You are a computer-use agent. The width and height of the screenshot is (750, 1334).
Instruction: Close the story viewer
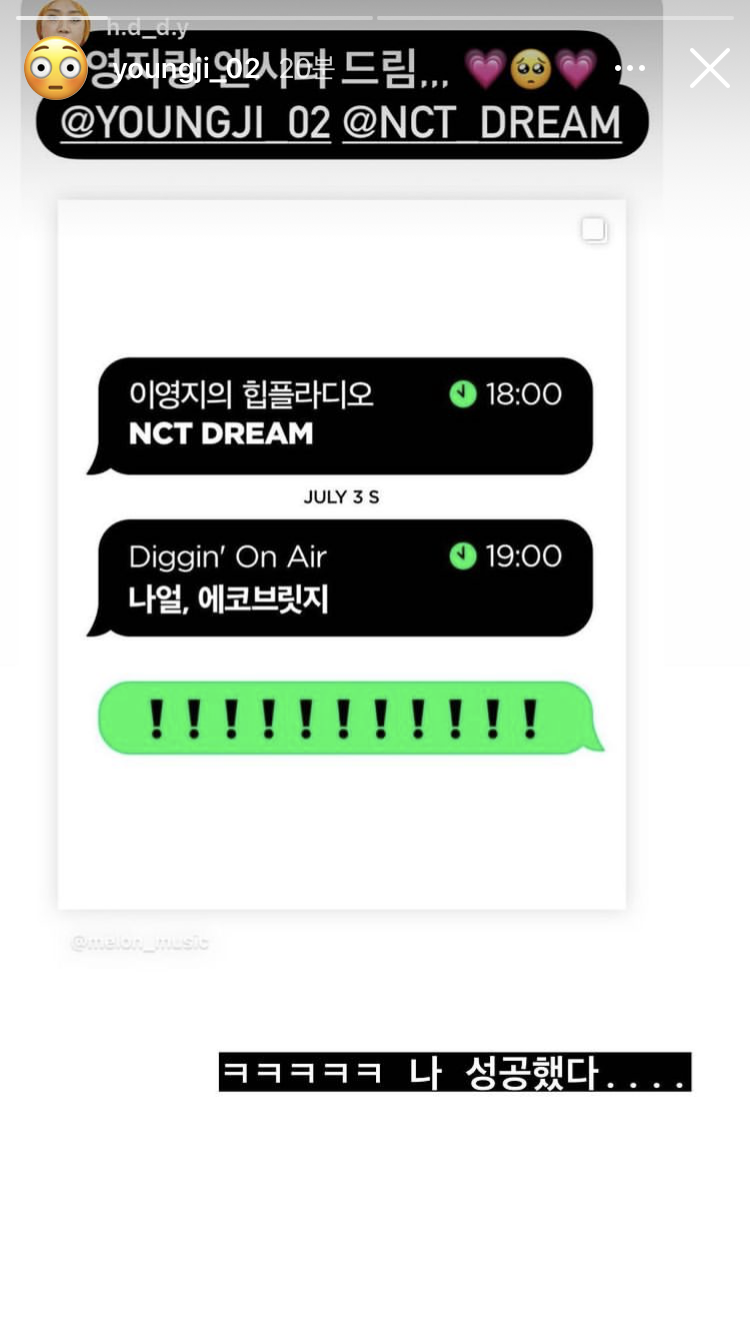click(x=709, y=68)
